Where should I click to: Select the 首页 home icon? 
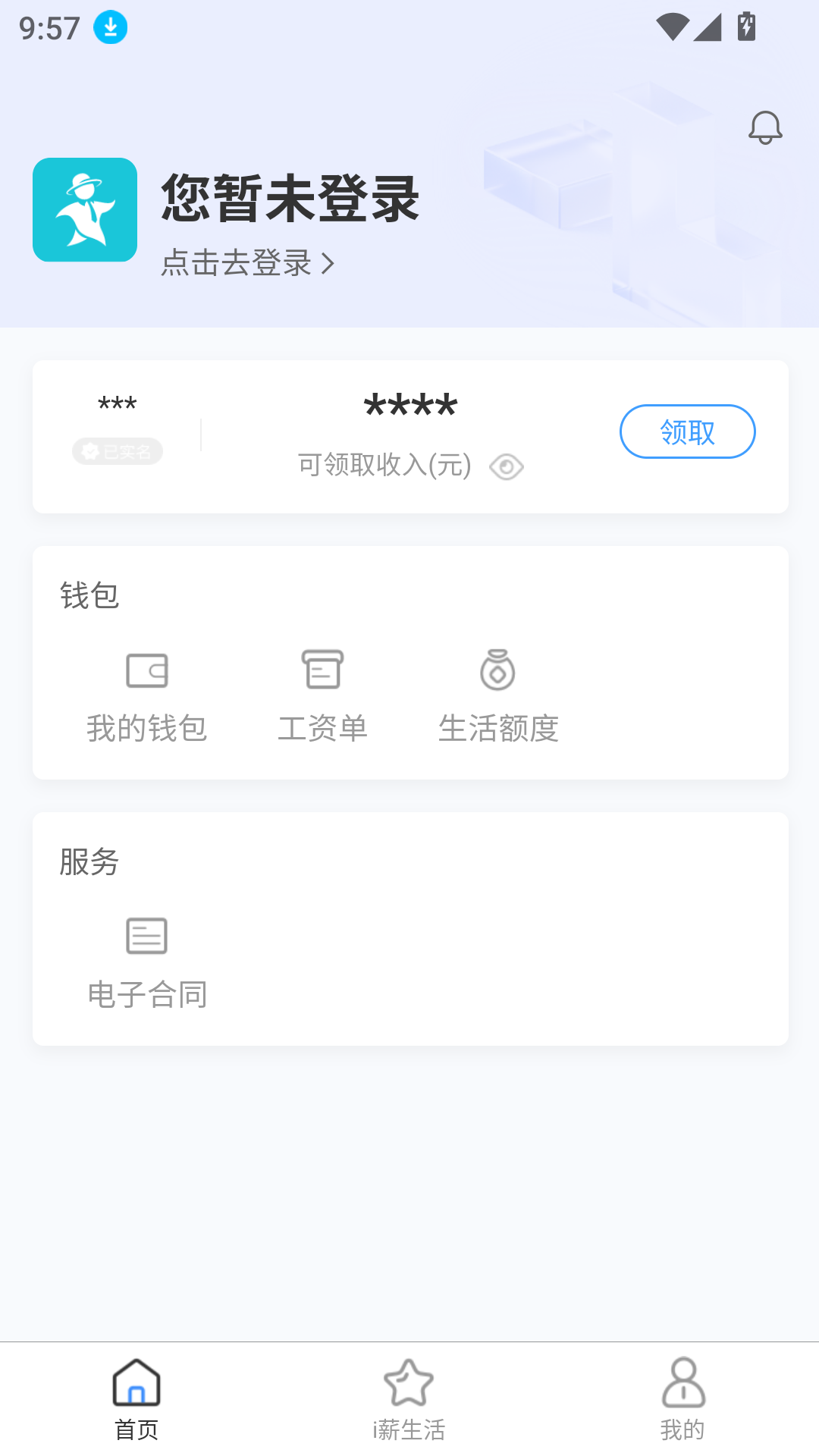coord(136,1385)
